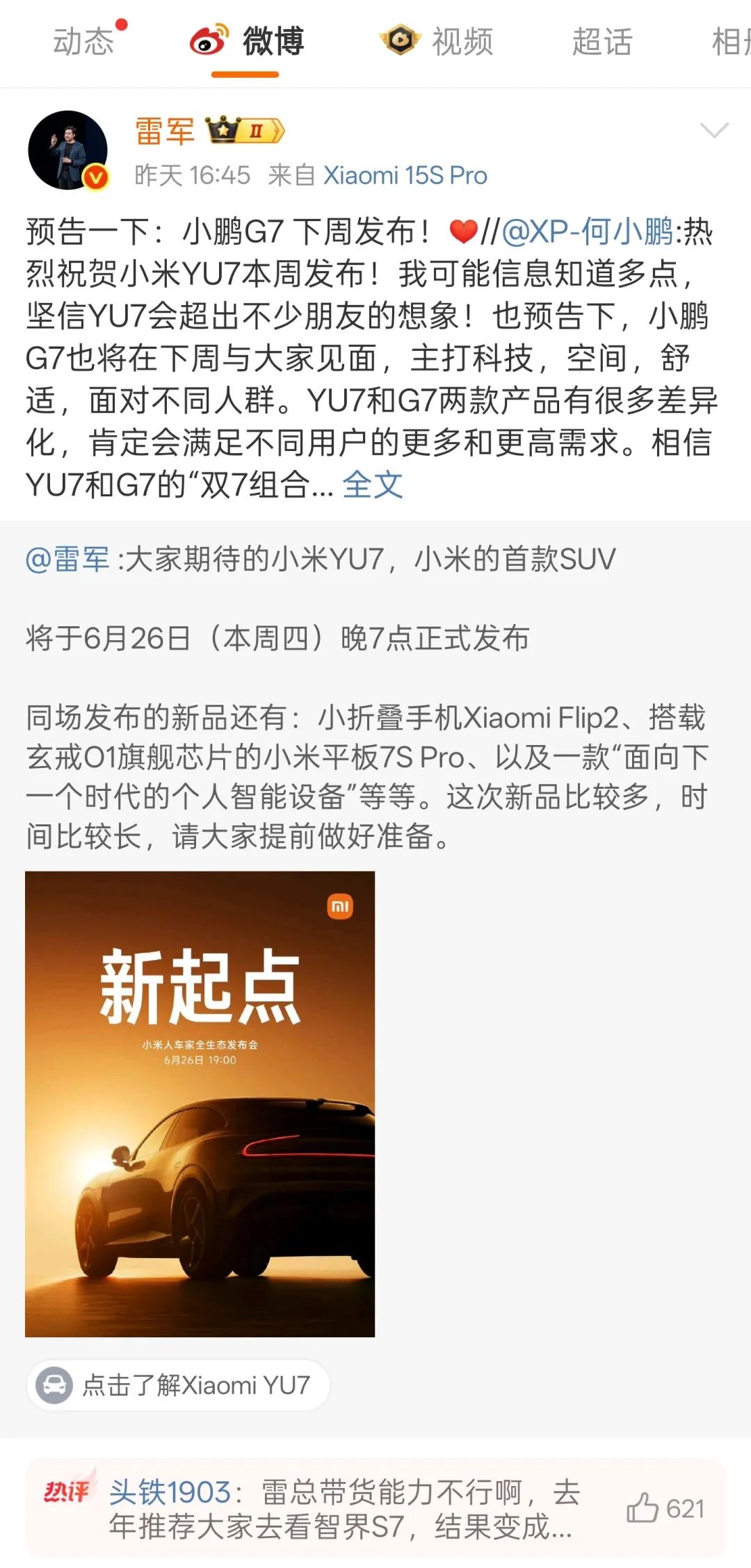Open the 相册 tab at the edge
The image size is (751, 1568).
click(x=730, y=42)
